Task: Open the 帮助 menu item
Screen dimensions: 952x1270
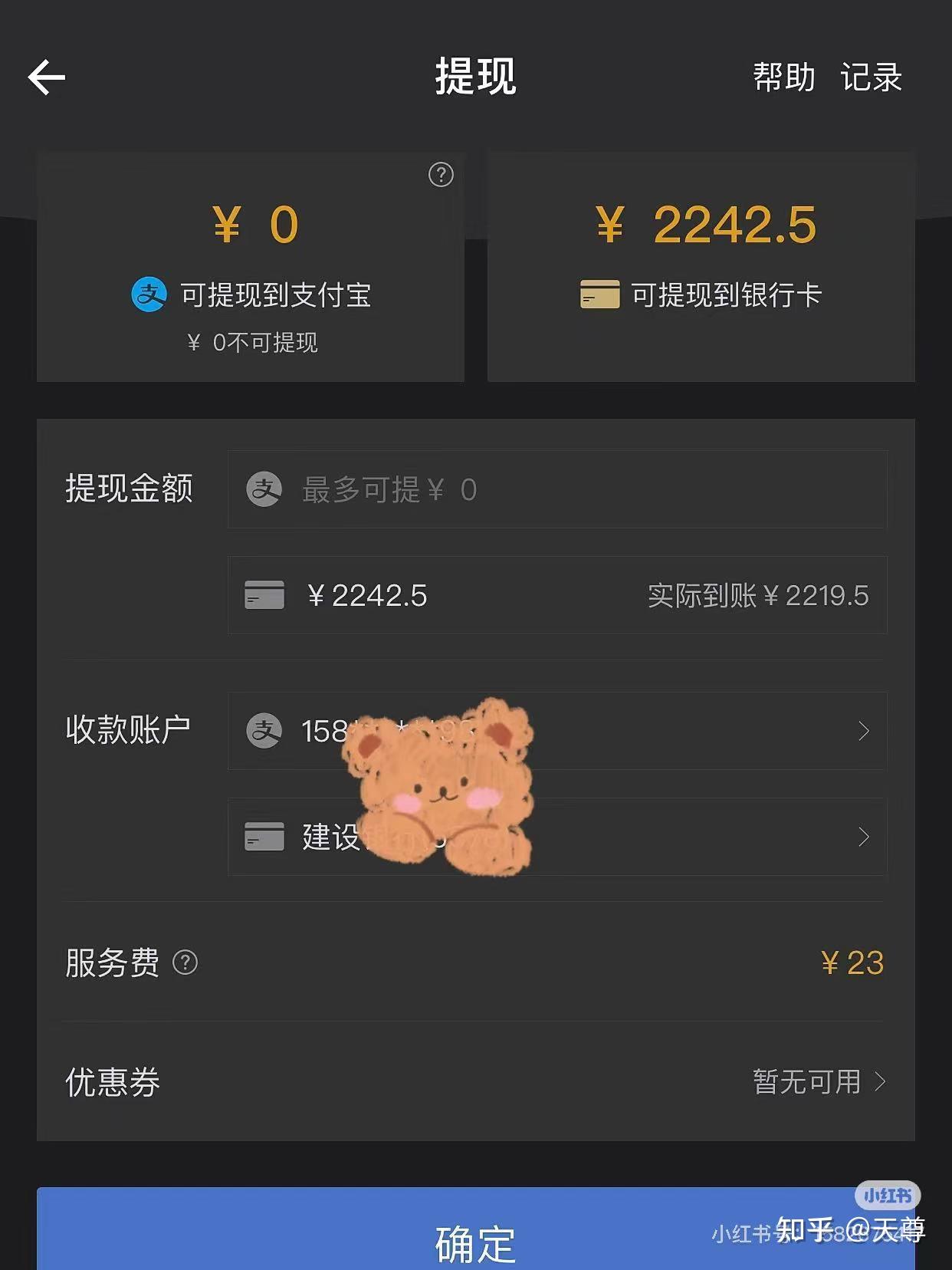Action: coord(781,77)
